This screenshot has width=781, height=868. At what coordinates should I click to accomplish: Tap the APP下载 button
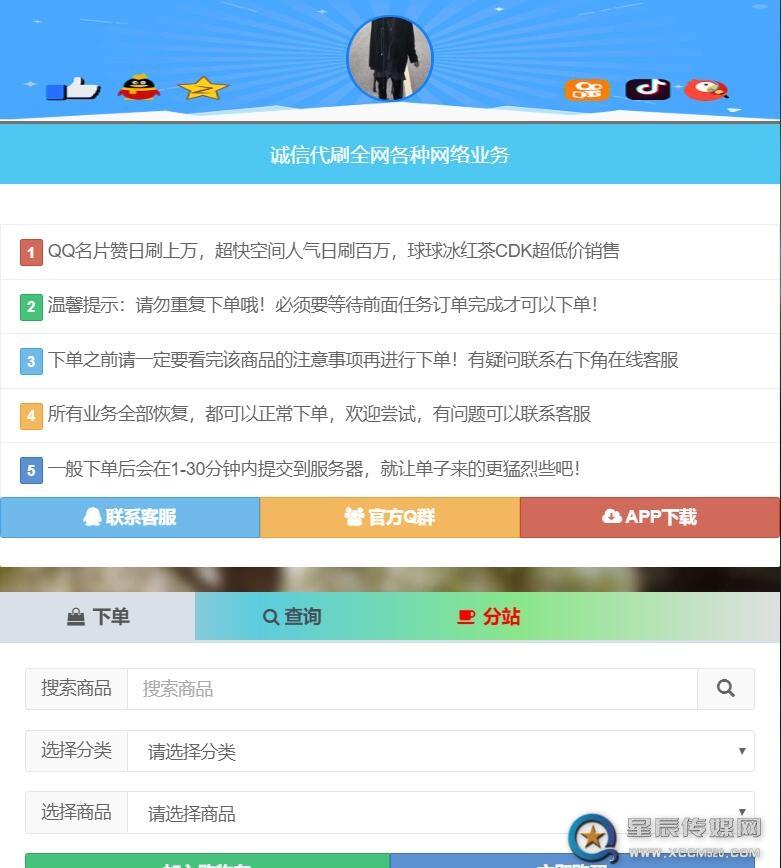pos(650,517)
